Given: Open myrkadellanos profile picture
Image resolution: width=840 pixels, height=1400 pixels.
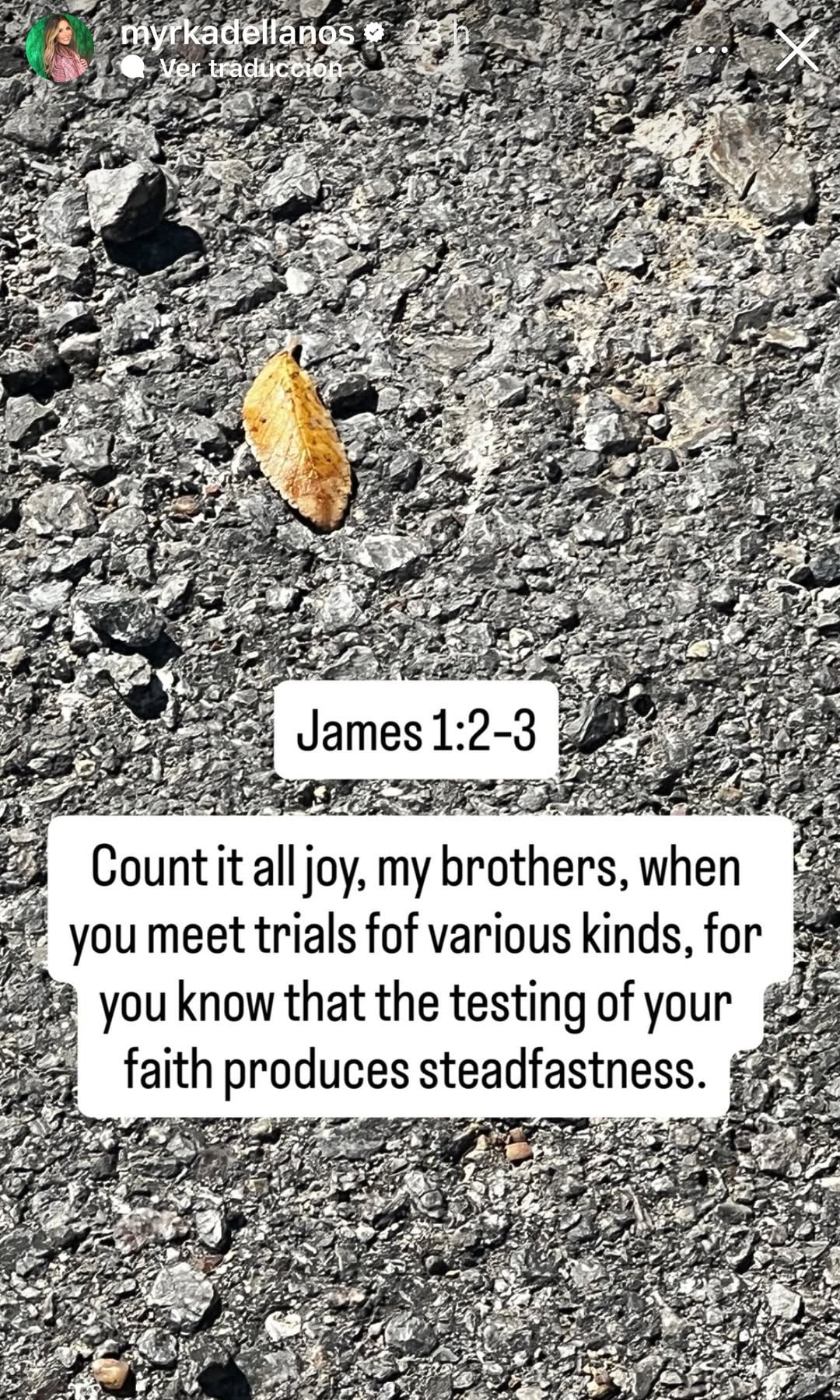Looking at the screenshot, I should (x=60, y=48).
